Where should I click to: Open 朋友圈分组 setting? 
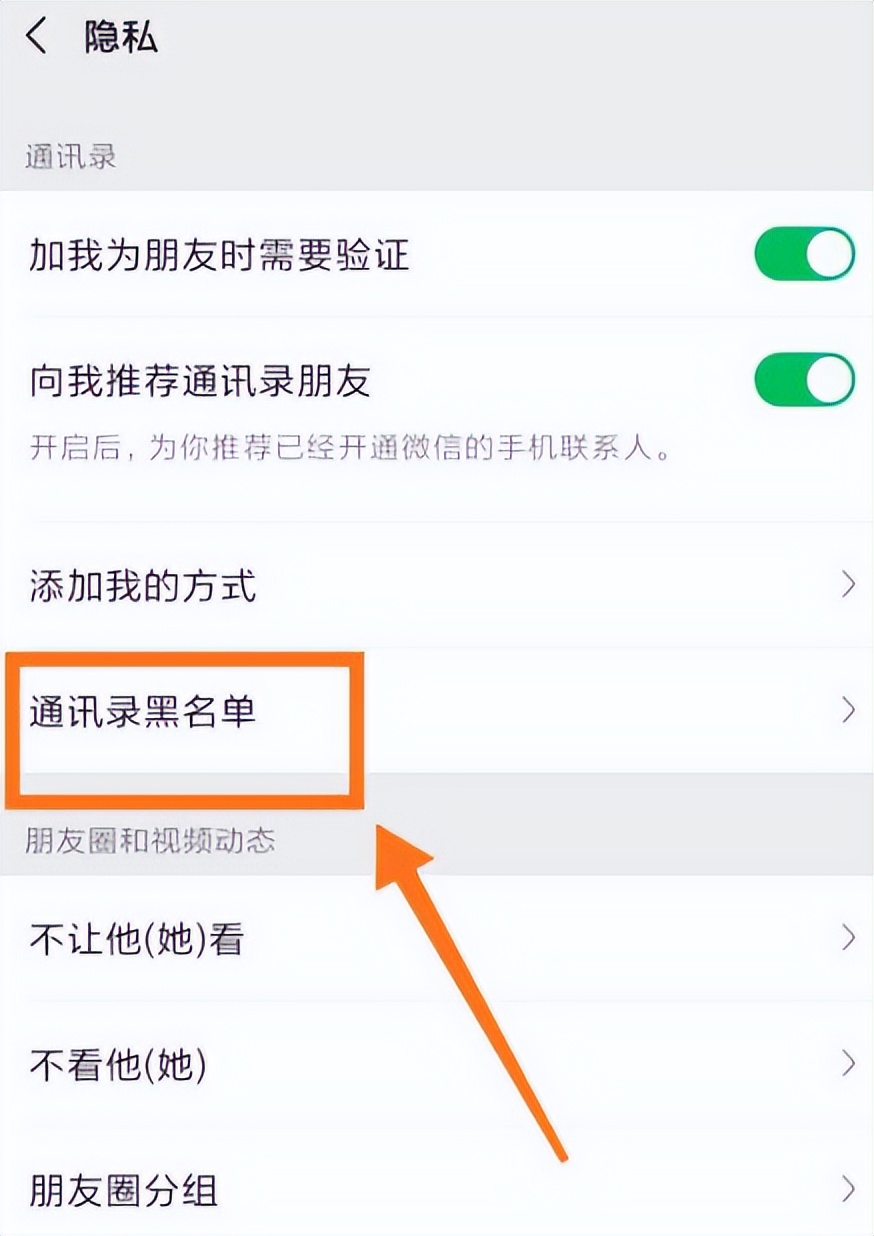[436, 1190]
